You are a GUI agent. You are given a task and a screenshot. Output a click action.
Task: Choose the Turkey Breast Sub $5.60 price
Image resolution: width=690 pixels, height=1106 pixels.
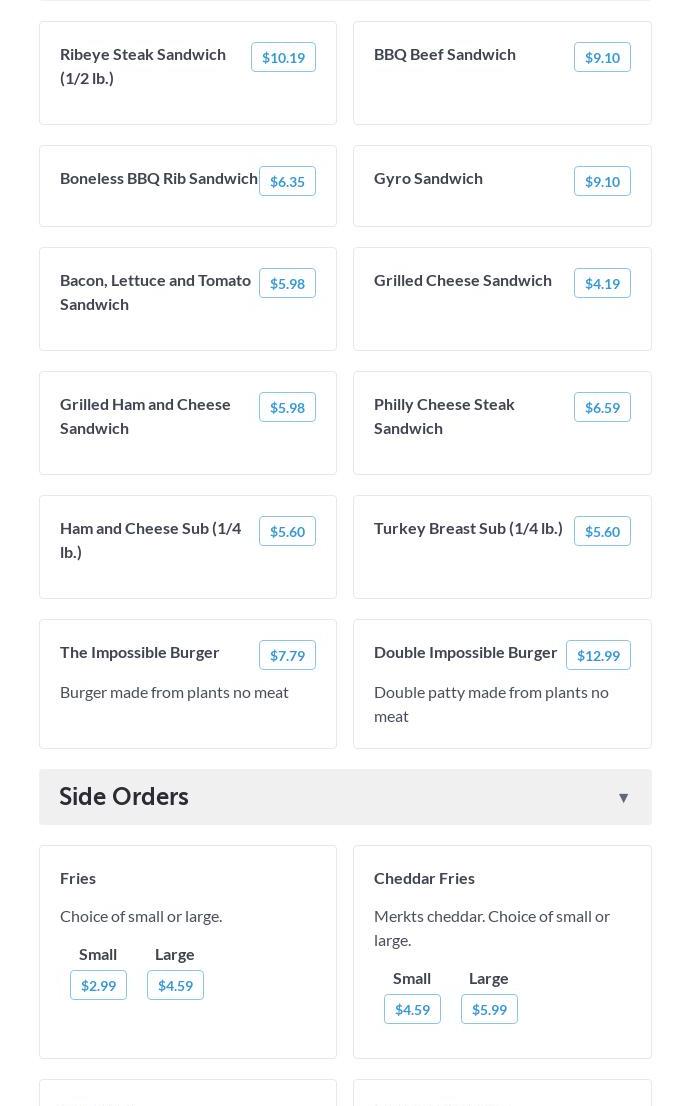coord(602,532)
